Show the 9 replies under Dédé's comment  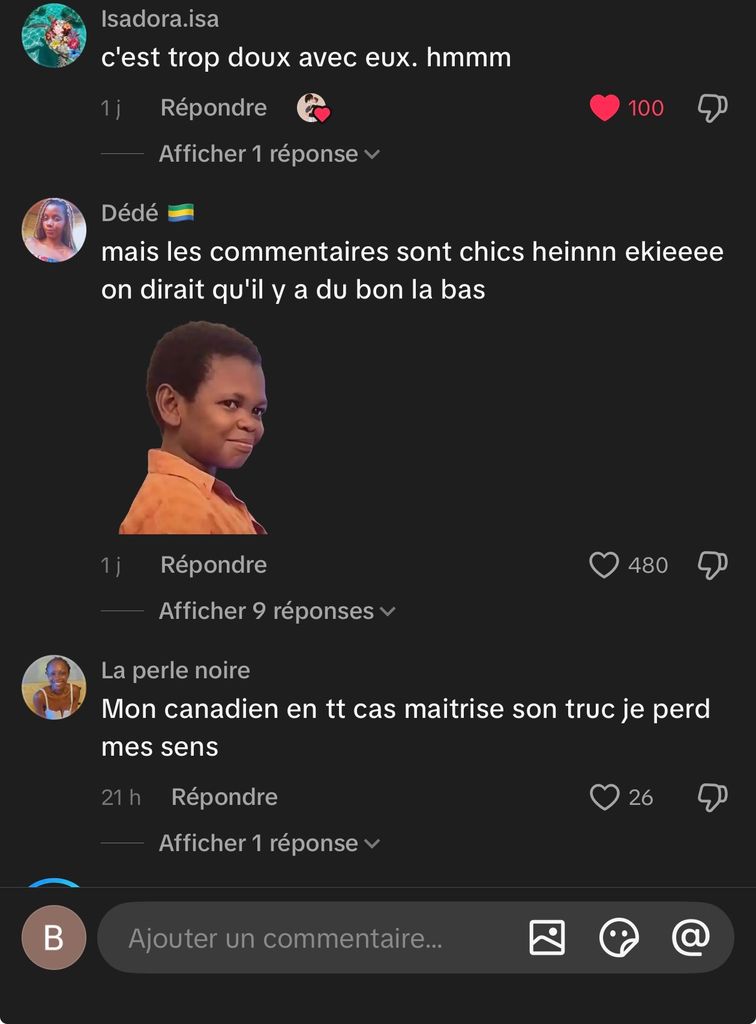pos(277,611)
